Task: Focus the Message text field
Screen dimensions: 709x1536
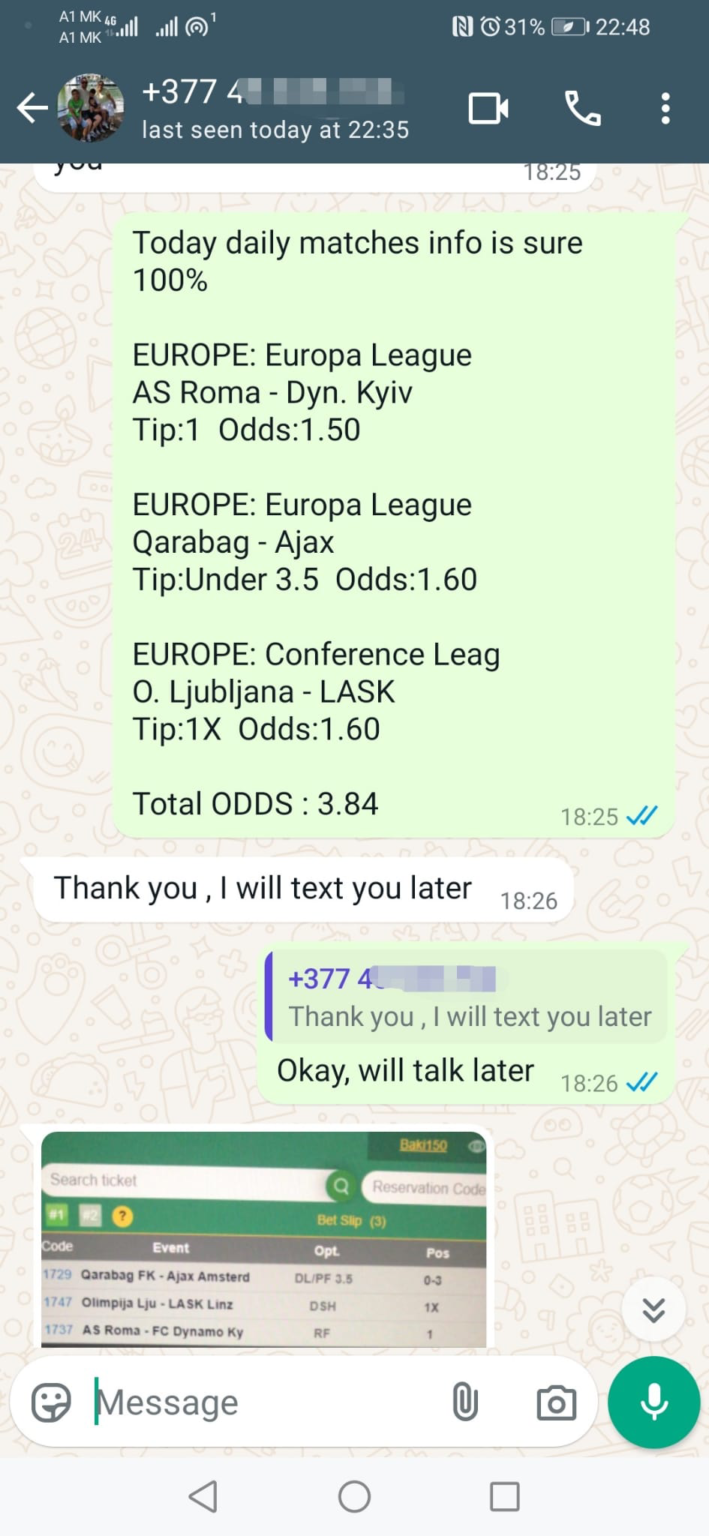Action: (260, 1402)
